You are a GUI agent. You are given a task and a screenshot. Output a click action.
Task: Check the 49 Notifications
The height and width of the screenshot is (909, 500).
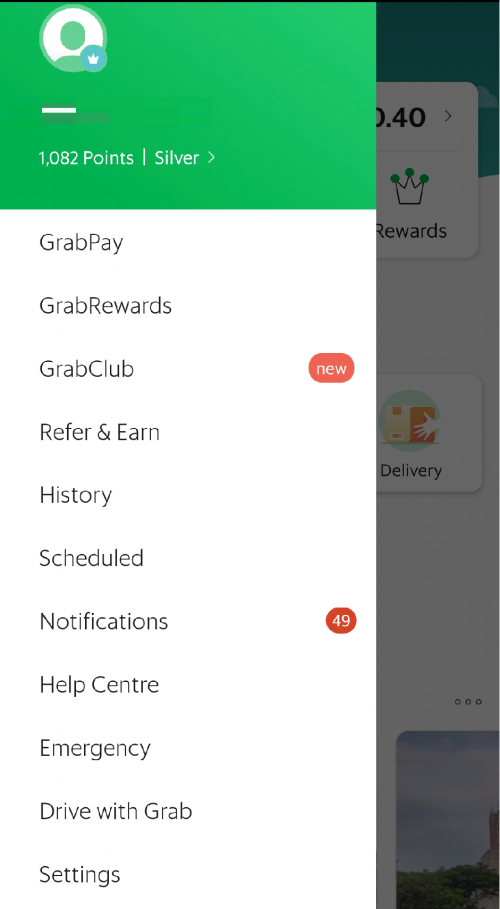[188, 621]
